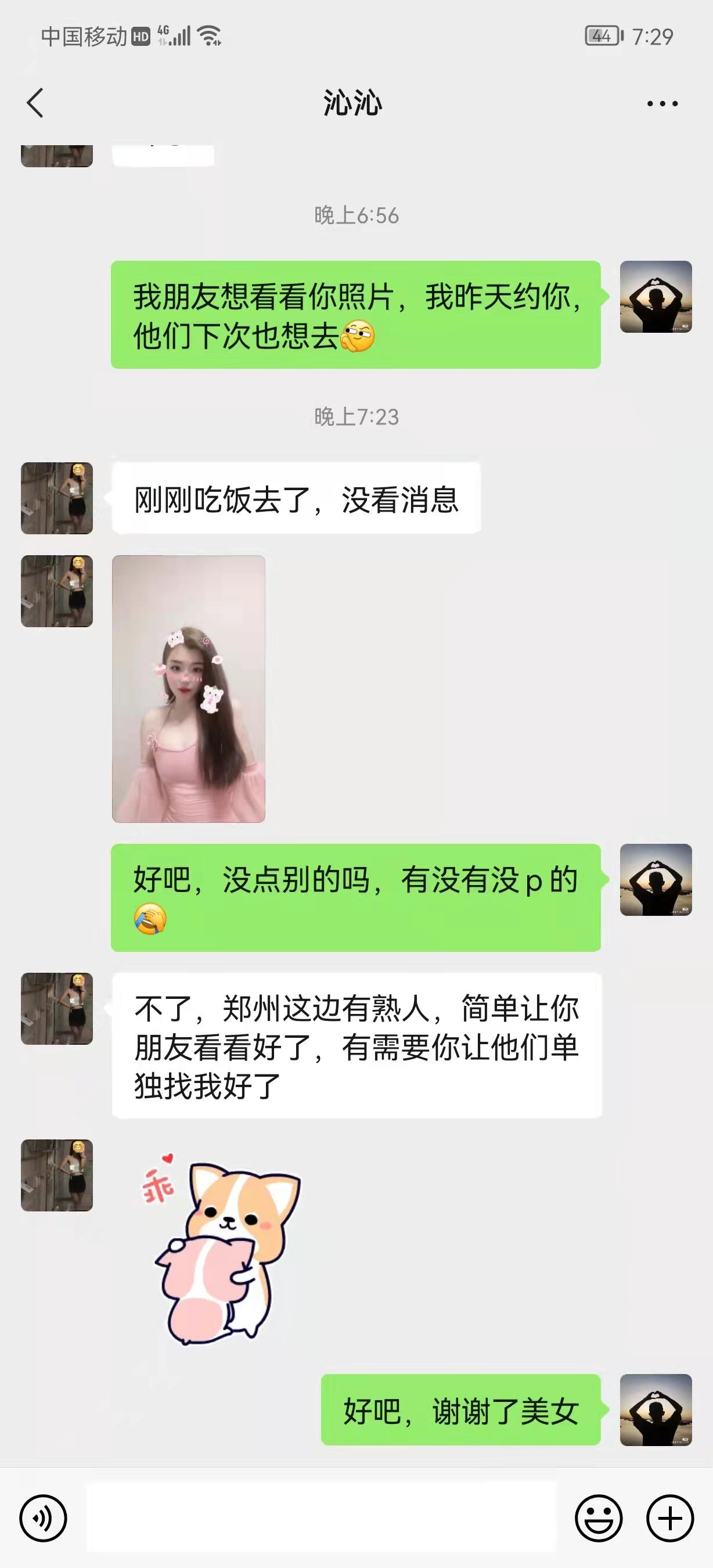Screen dimensions: 713x1568
Task: Open the photo sent by 沁沁
Action: point(189,689)
